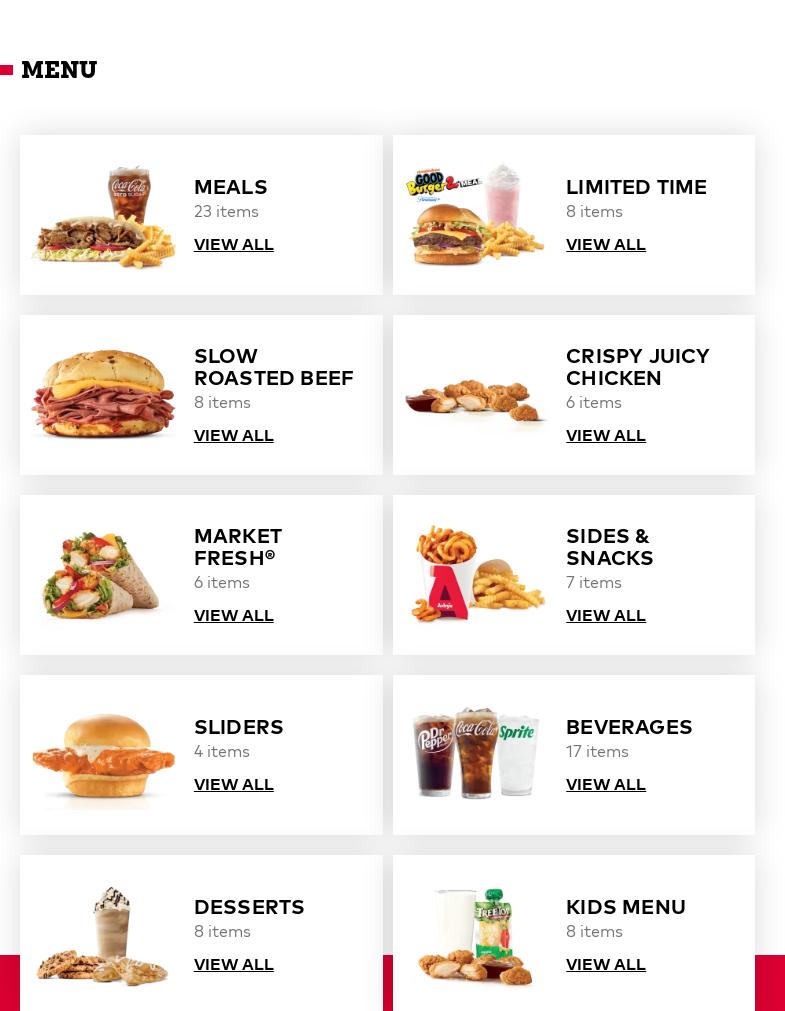Open View All under Desserts
The image size is (785, 1011).
pyautogui.click(x=233, y=964)
